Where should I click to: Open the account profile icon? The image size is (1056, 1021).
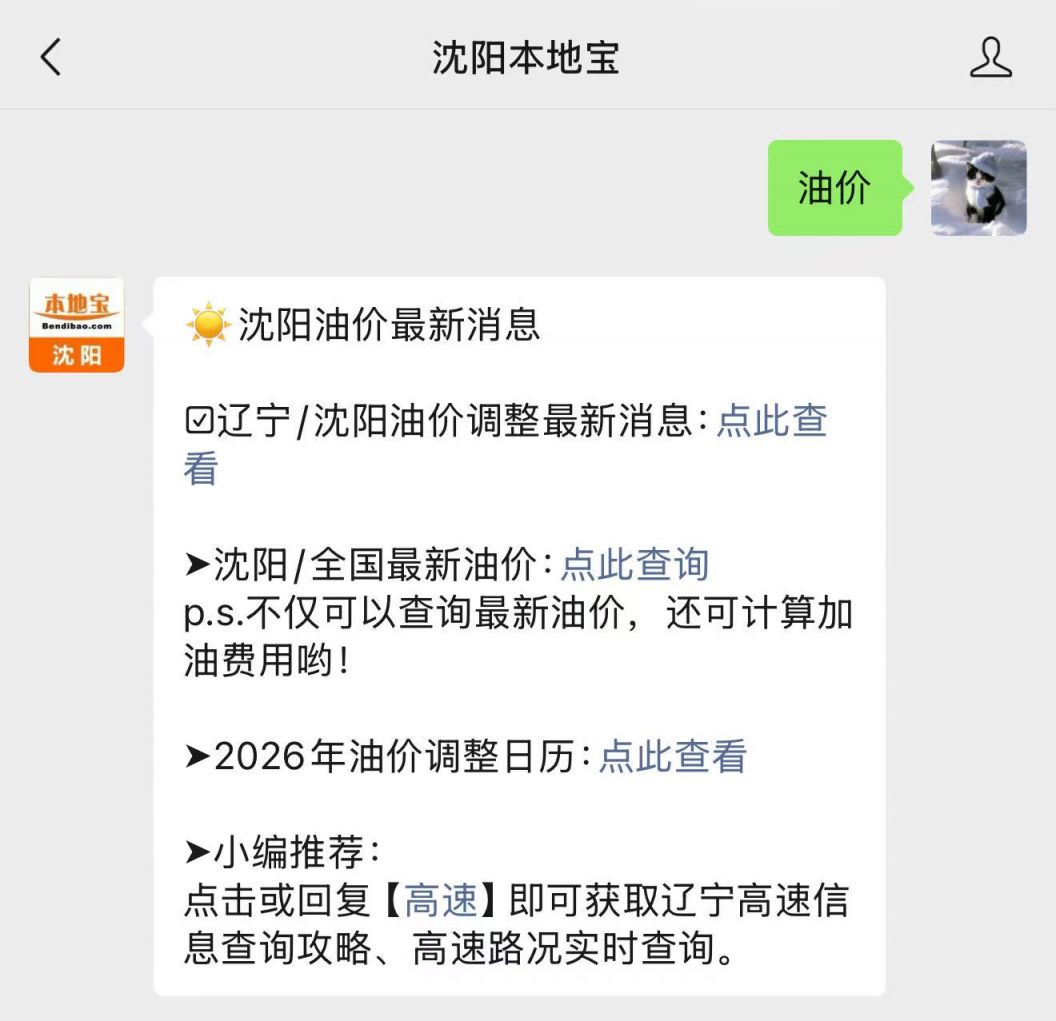[990, 58]
